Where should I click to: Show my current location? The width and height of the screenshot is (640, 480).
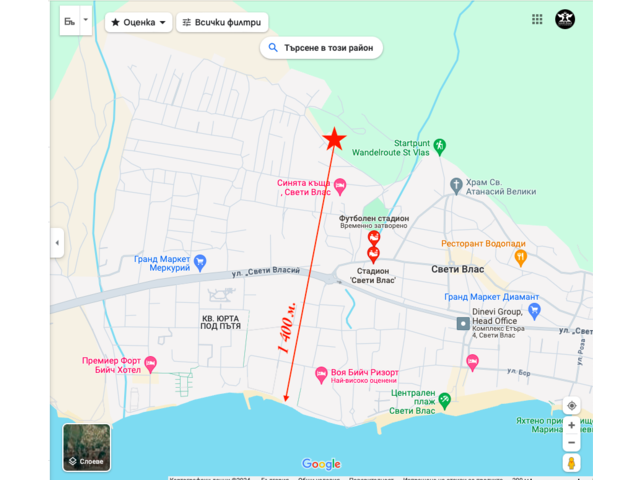[x=571, y=406]
